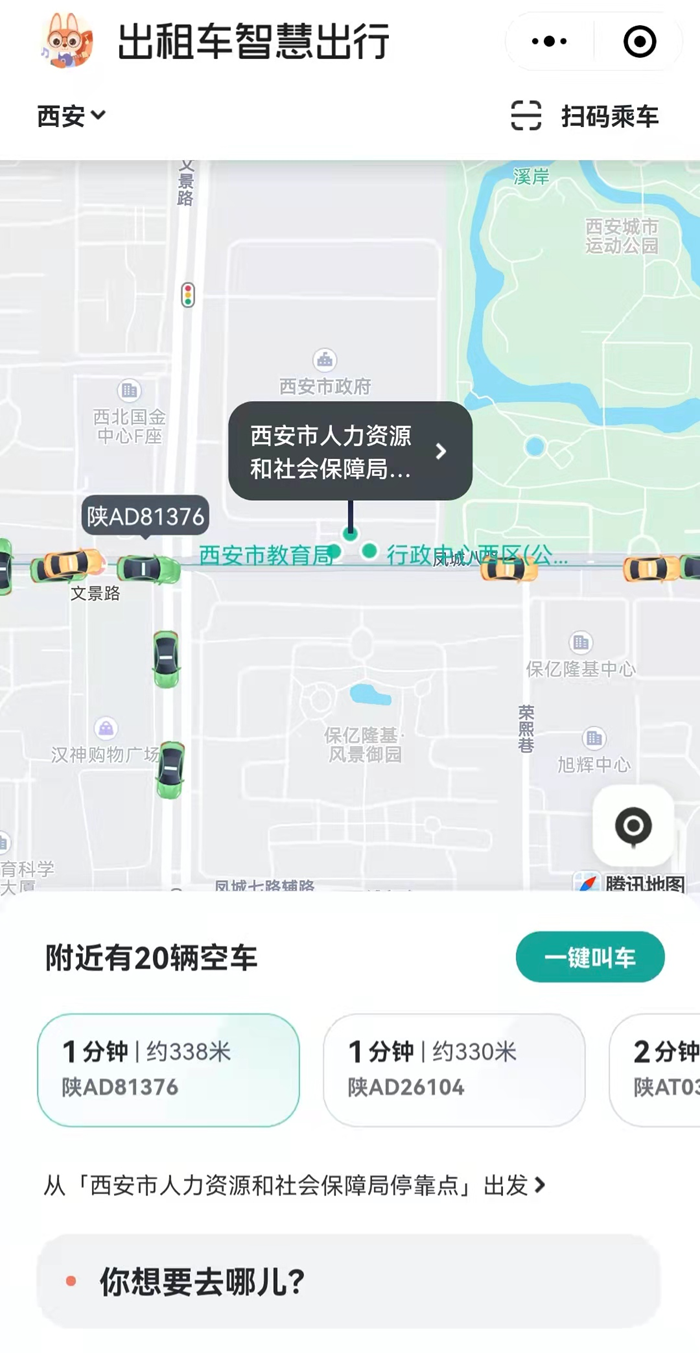Enter a destination in 你想要去哪儿?
Image resolution: width=700 pixels, height=1353 pixels.
(349, 1281)
